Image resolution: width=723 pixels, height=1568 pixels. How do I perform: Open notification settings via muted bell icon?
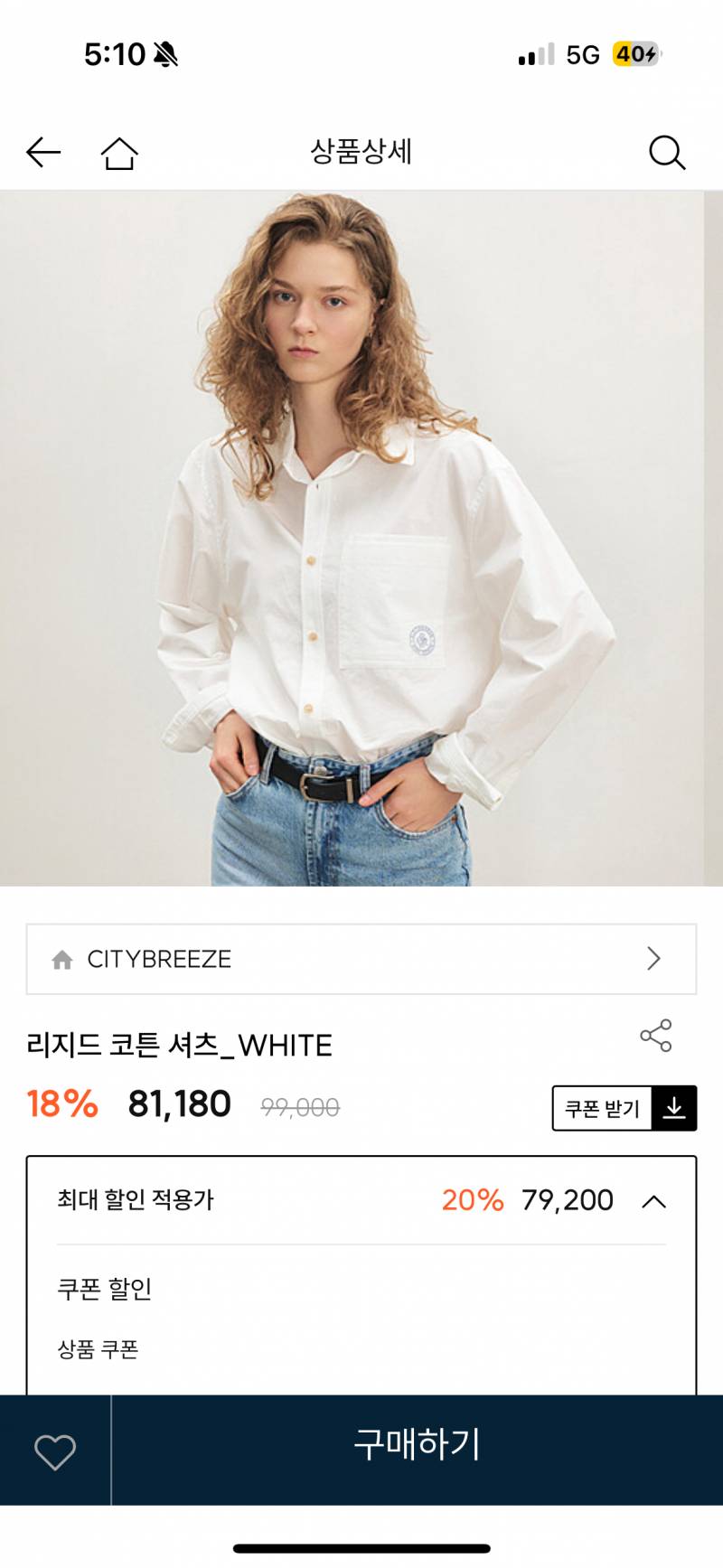pyautogui.click(x=168, y=54)
